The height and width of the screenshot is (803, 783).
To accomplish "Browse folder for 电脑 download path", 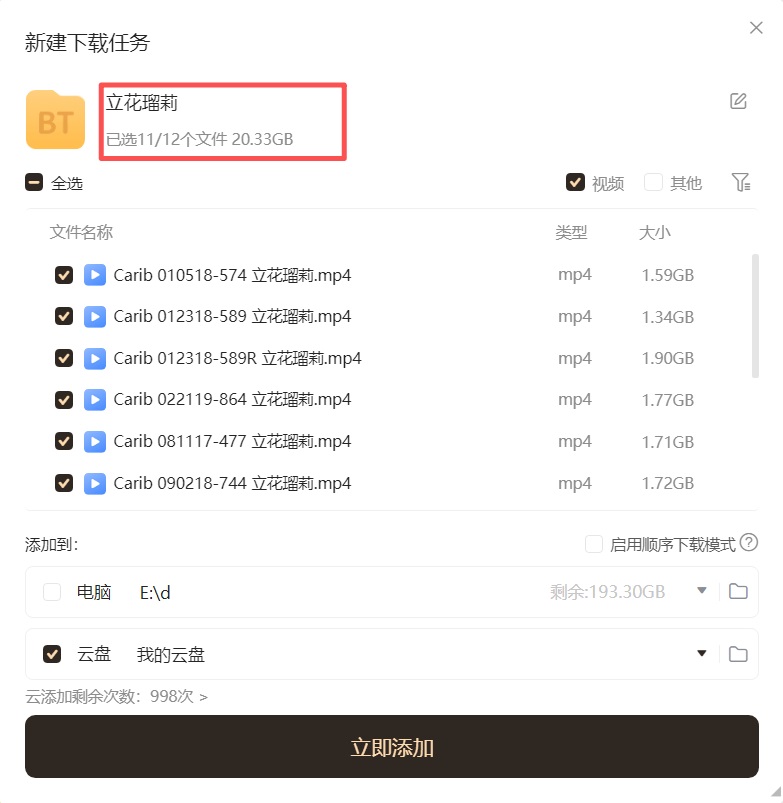I will pyautogui.click(x=738, y=591).
